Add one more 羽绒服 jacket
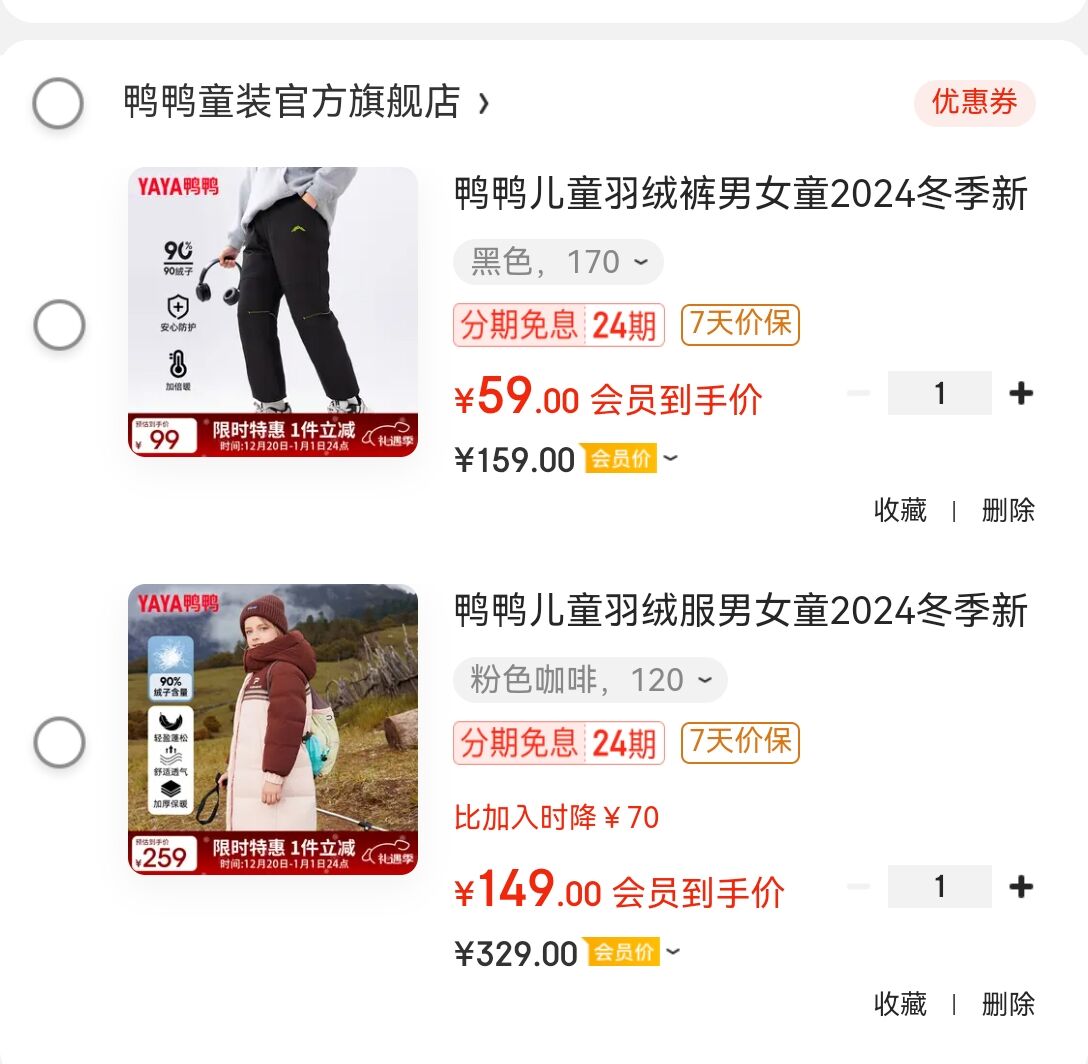The image size is (1088, 1064). [x=1021, y=887]
